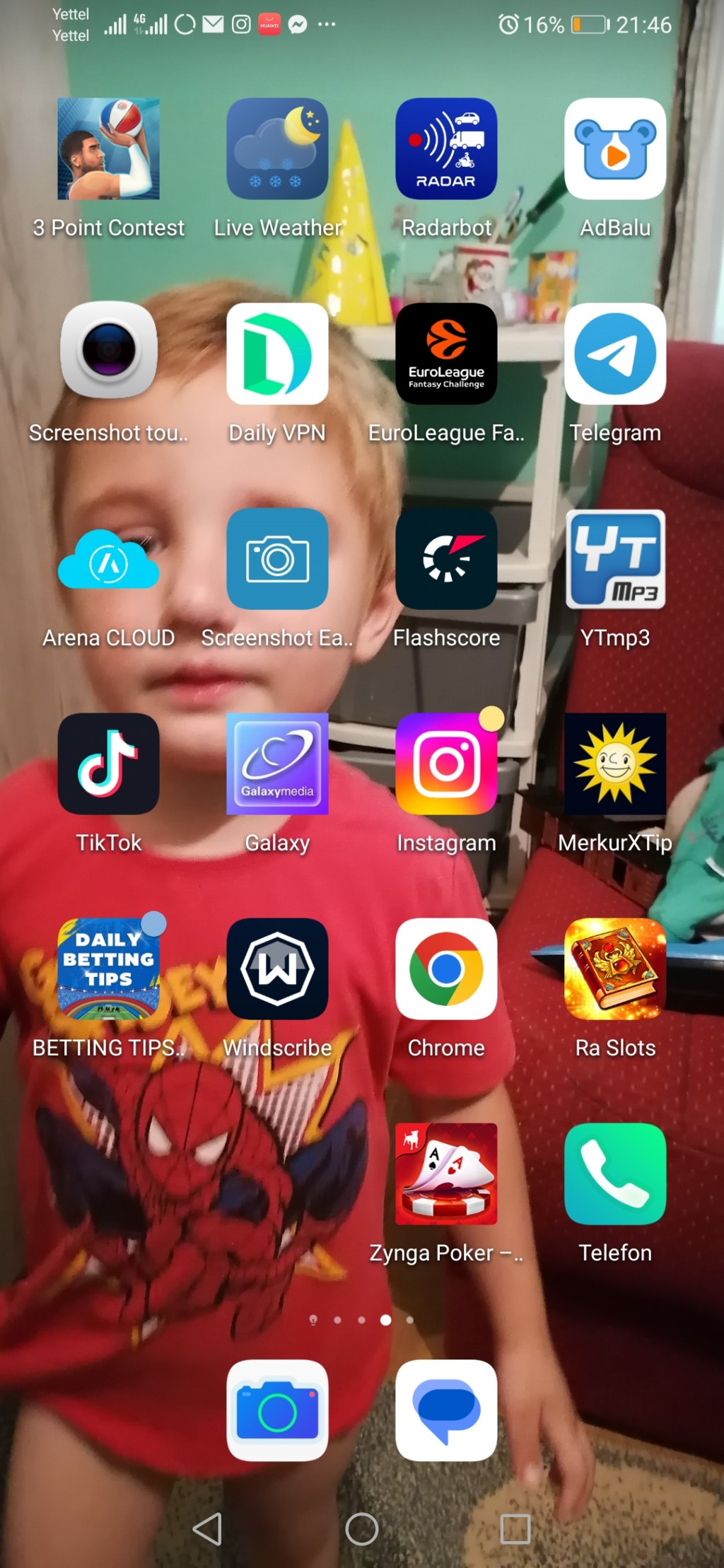Image resolution: width=724 pixels, height=1568 pixels.
Task: Launch the camera from the dock
Action: point(277,1410)
